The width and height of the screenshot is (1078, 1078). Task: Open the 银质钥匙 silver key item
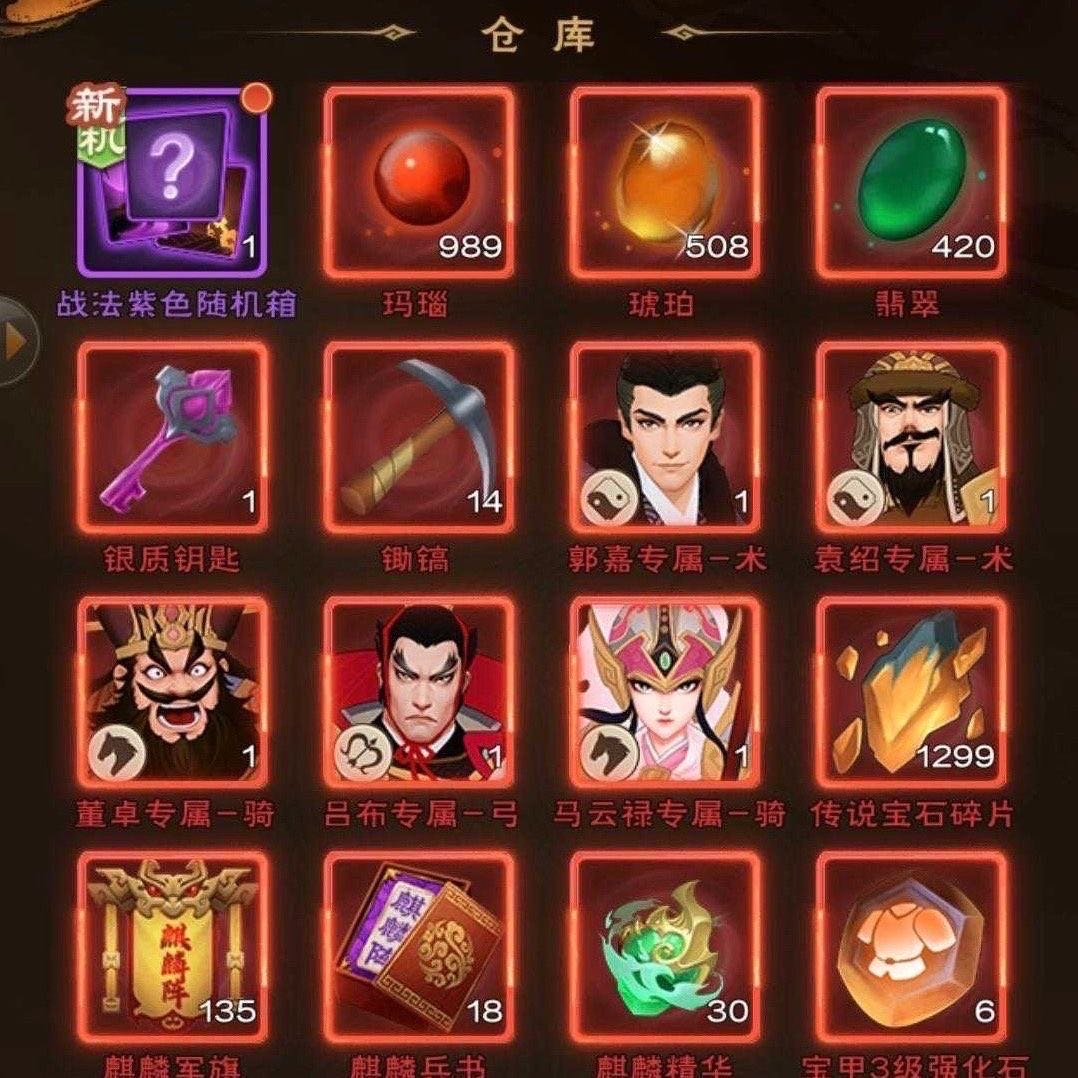(x=172, y=437)
